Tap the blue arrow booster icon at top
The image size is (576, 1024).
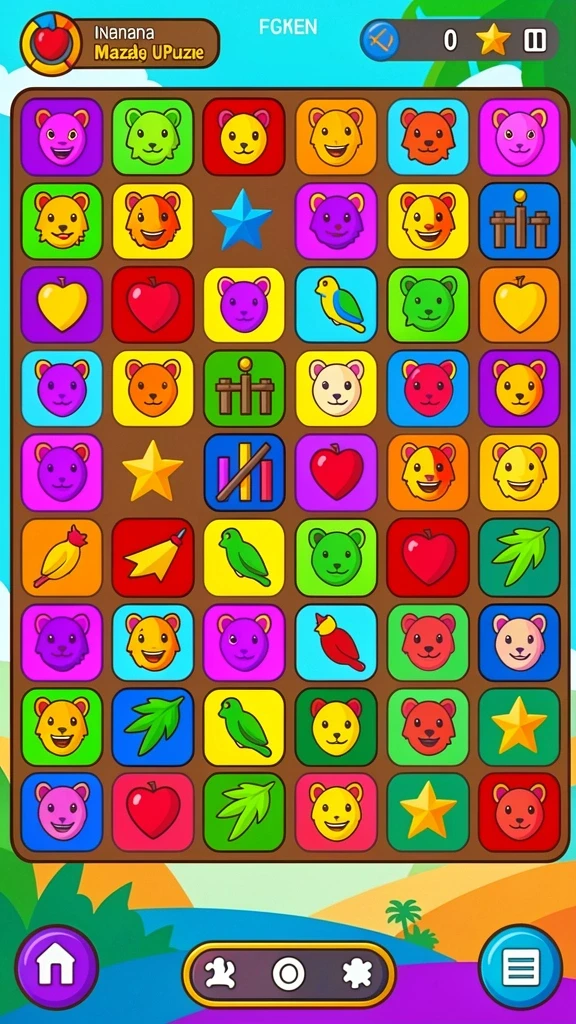pos(380,40)
